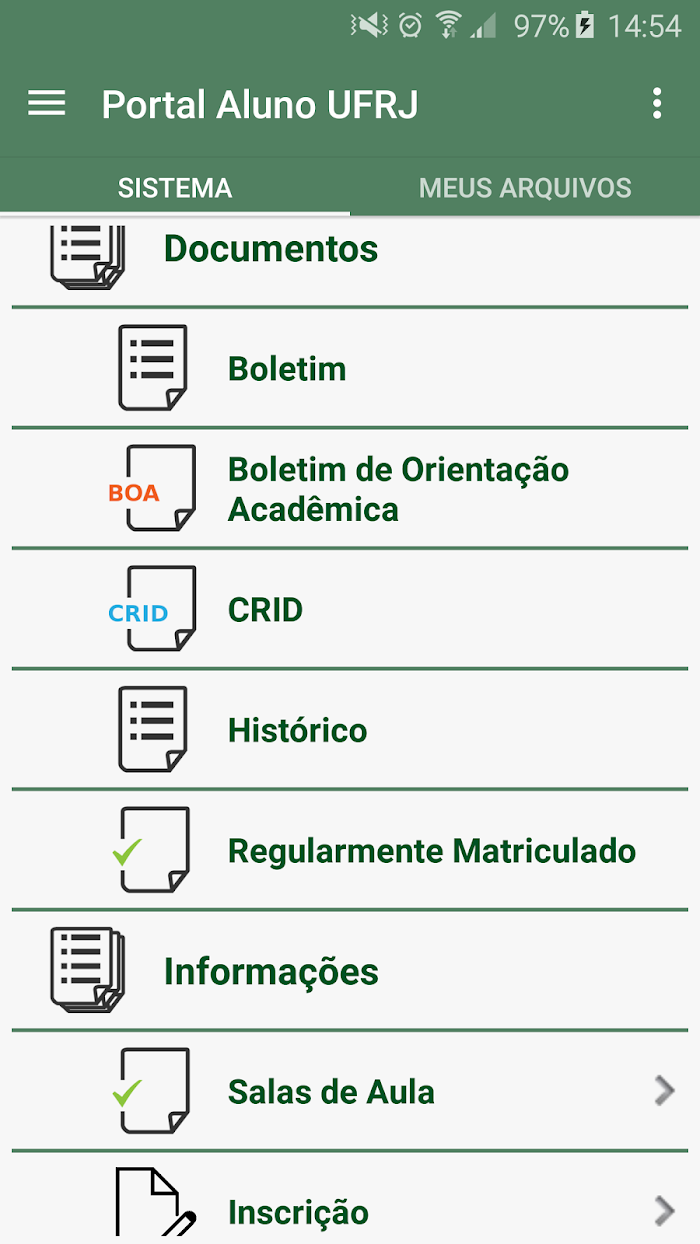Switch to the Meus Arquivos tab

point(525,187)
